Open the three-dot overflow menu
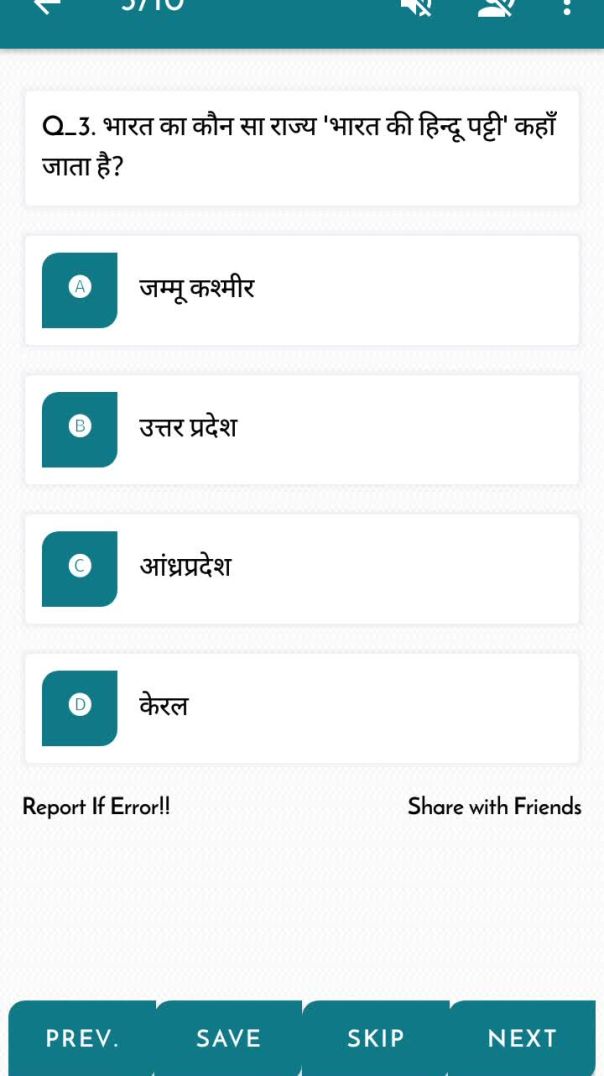 click(x=567, y=7)
